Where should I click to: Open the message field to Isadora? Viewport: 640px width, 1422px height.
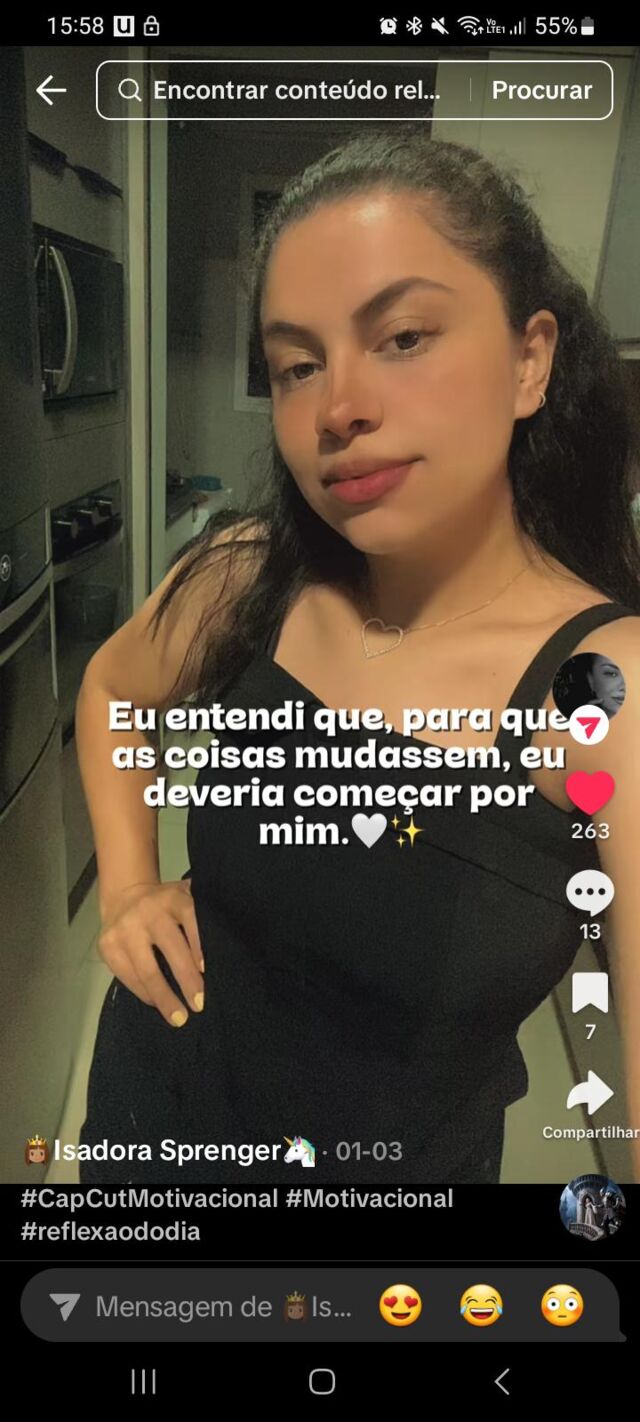point(210,1306)
